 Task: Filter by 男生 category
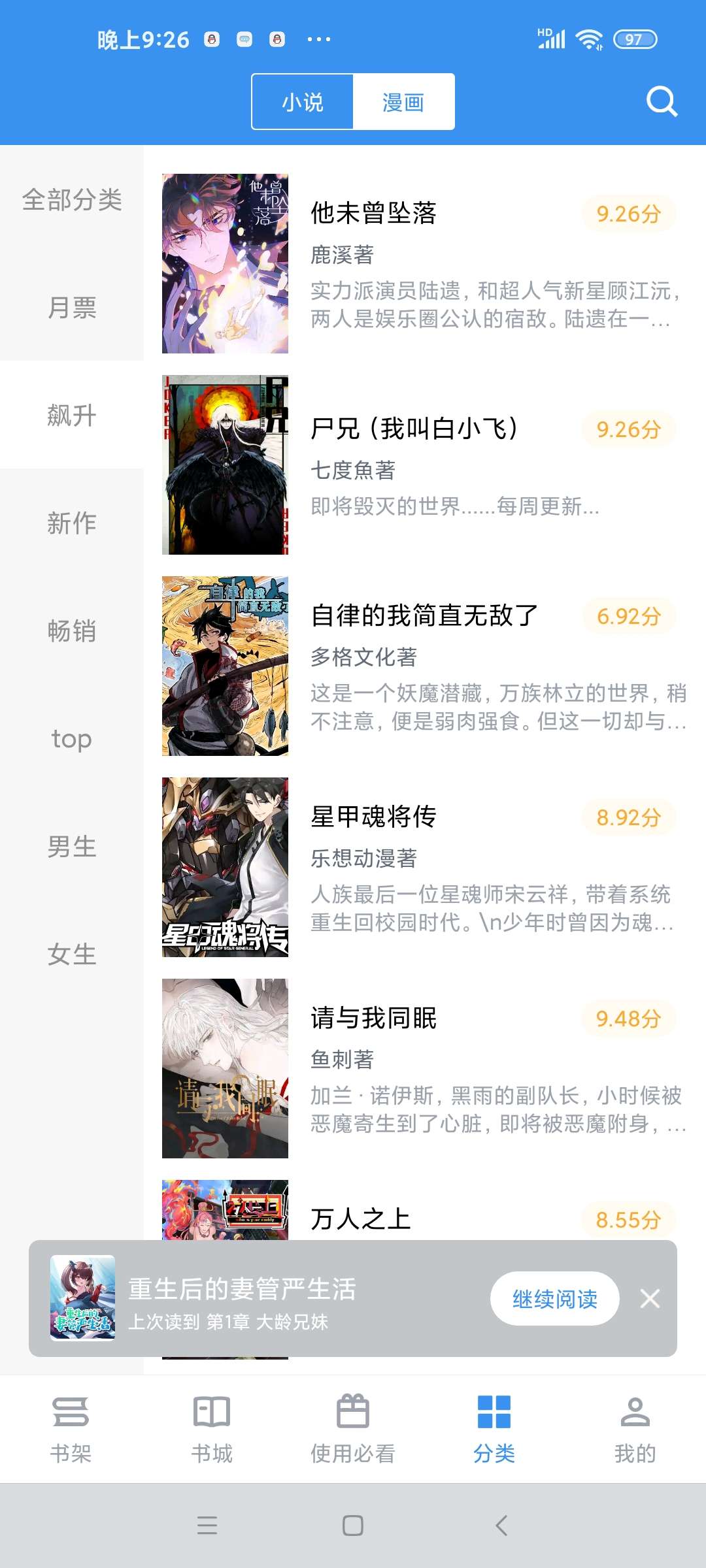click(x=72, y=847)
